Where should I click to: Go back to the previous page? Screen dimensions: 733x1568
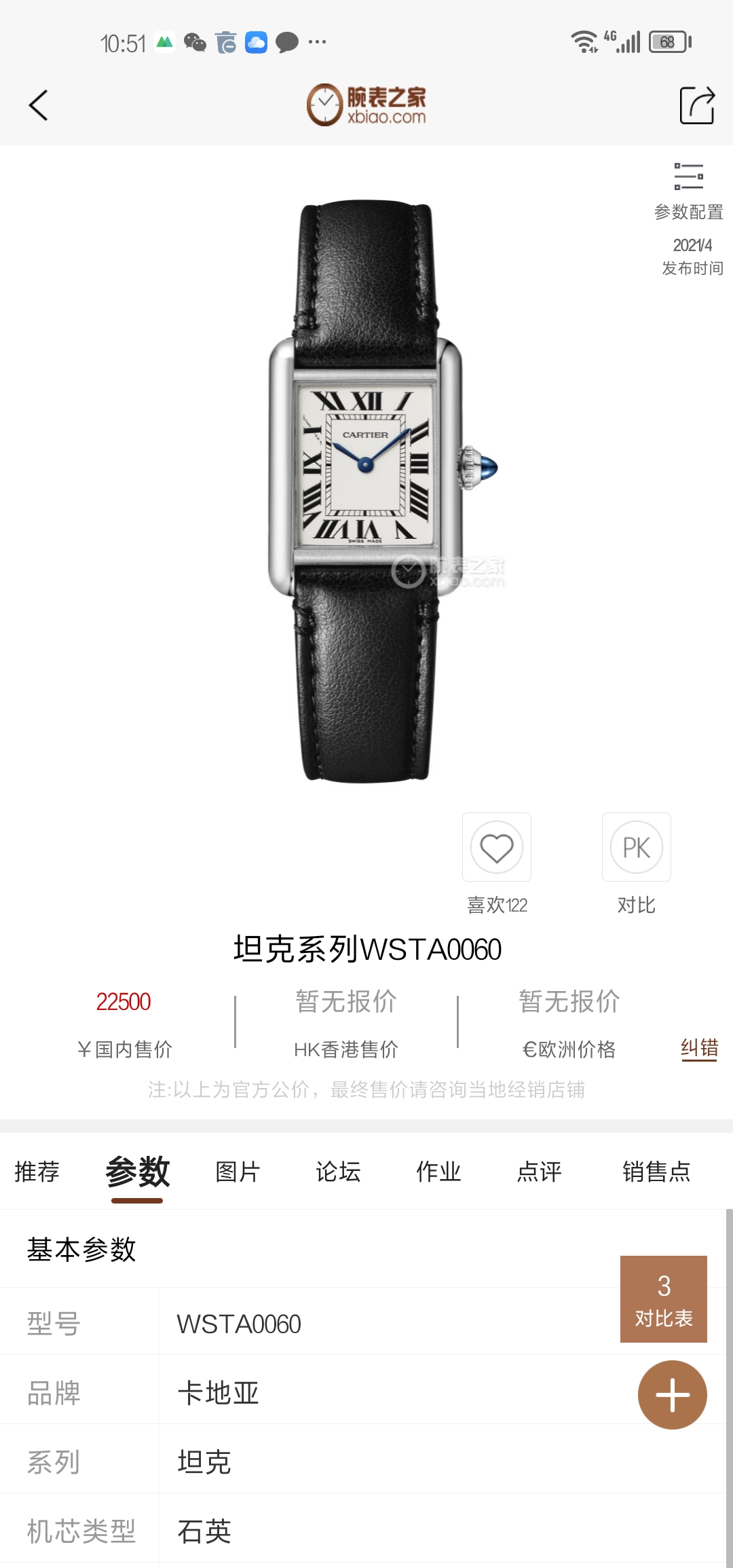39,106
